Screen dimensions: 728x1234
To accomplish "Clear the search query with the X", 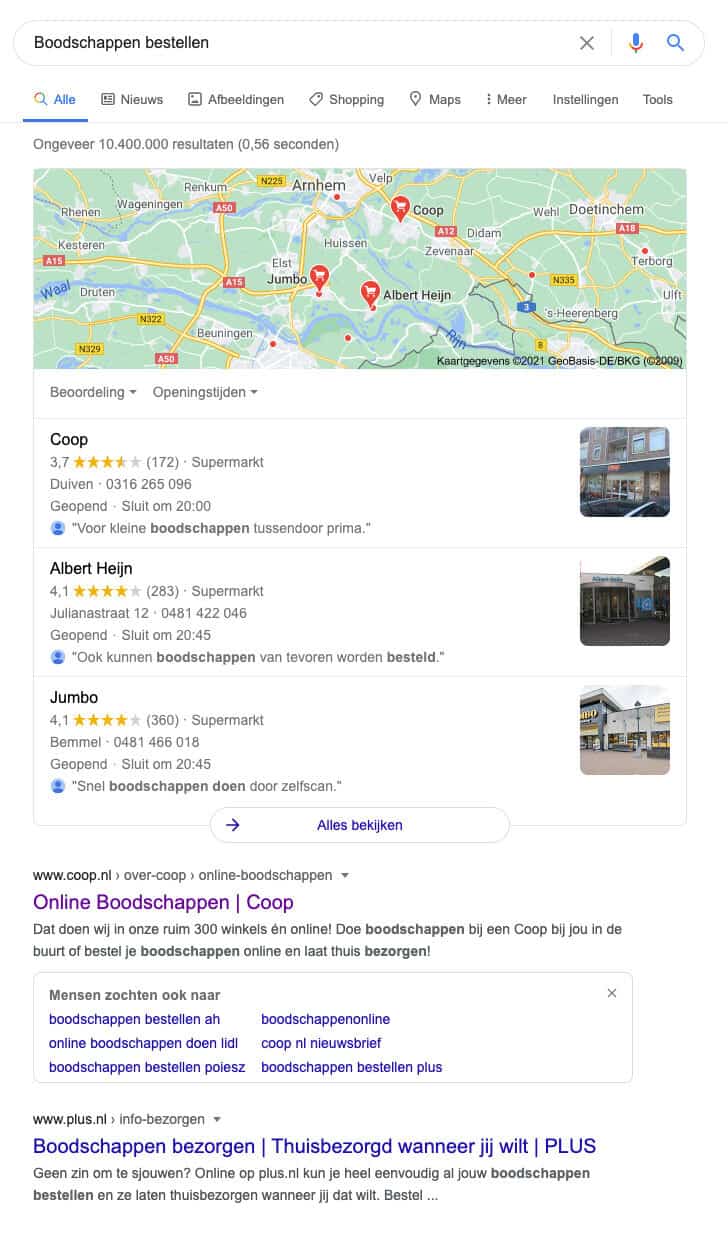I will click(x=587, y=43).
